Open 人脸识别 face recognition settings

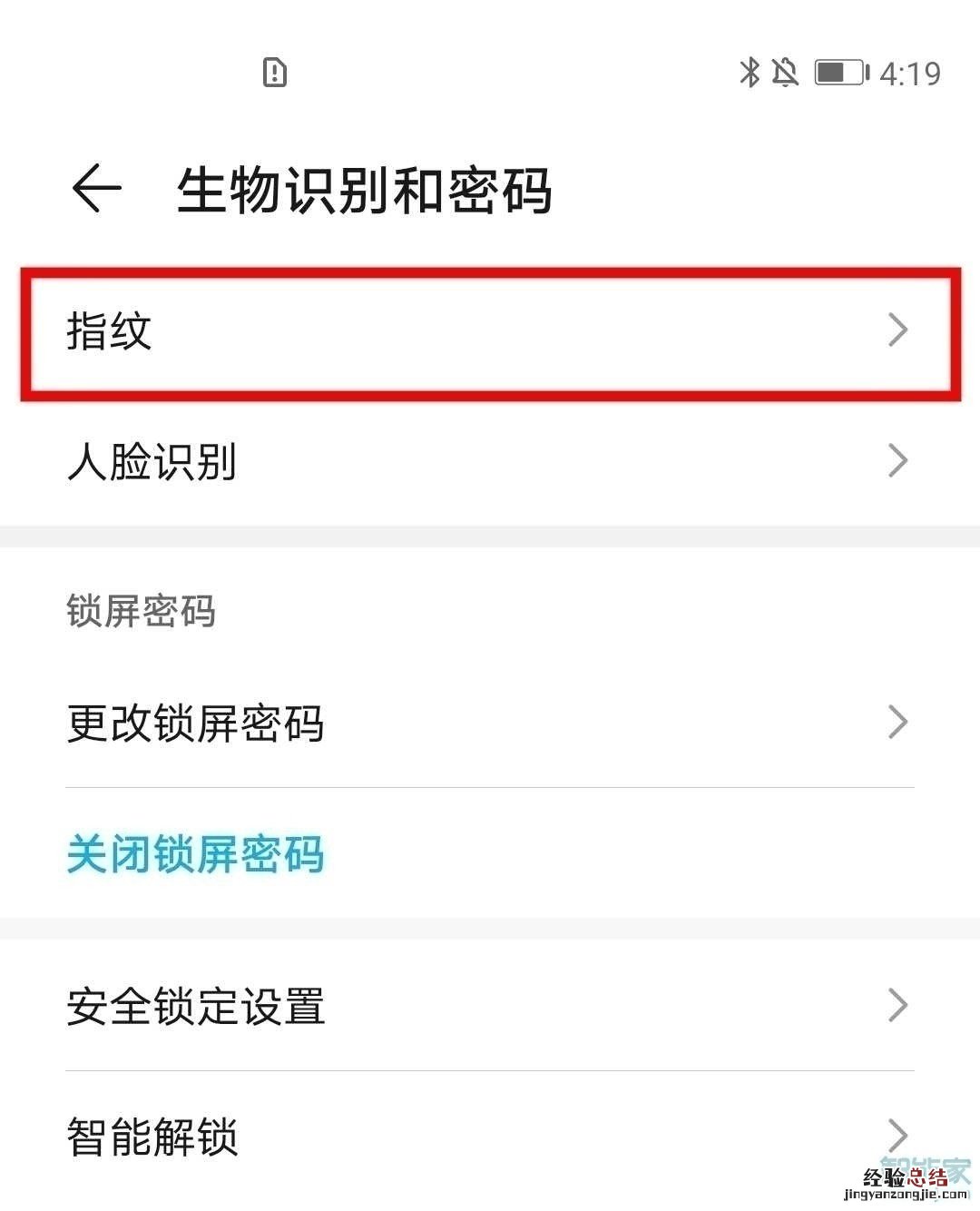[490, 461]
